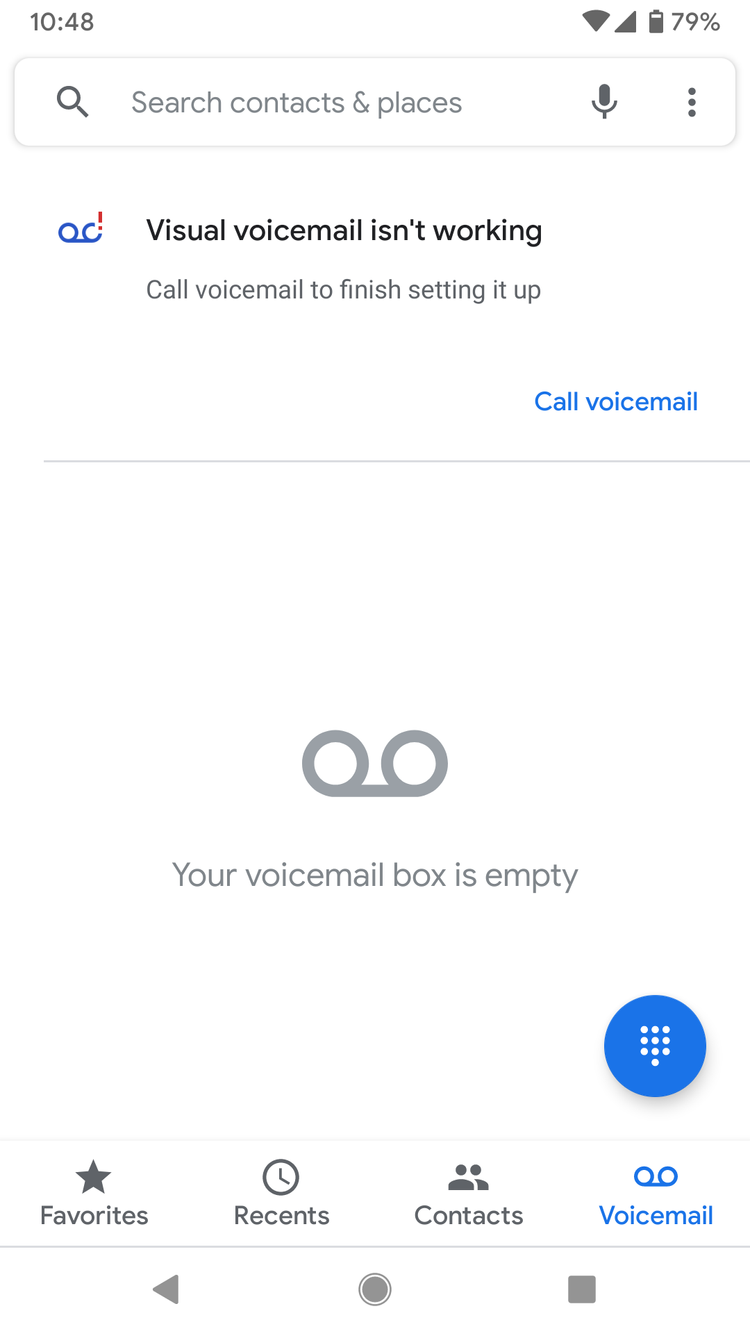
Task: Open the three-dot overflow menu
Action: coord(691,102)
